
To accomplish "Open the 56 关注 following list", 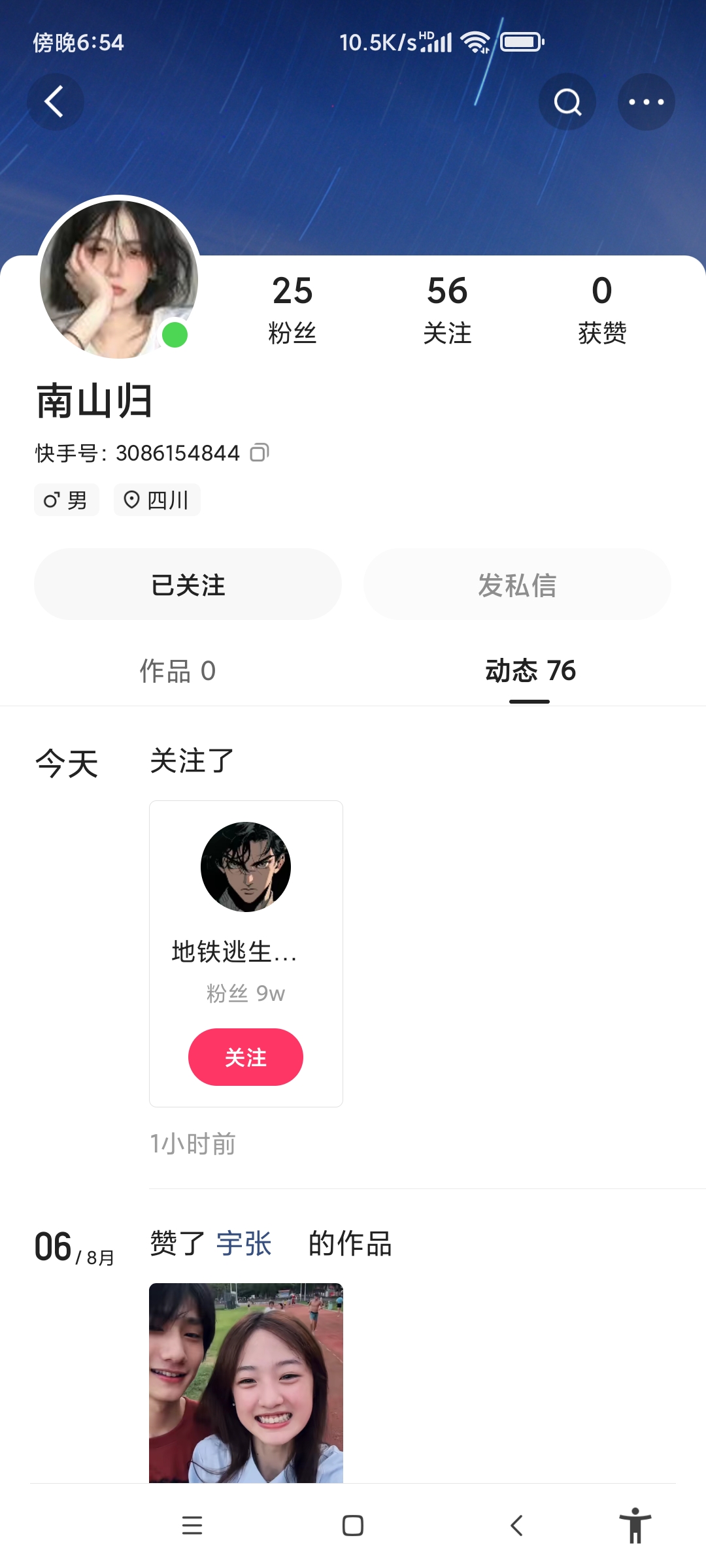I will [x=447, y=309].
